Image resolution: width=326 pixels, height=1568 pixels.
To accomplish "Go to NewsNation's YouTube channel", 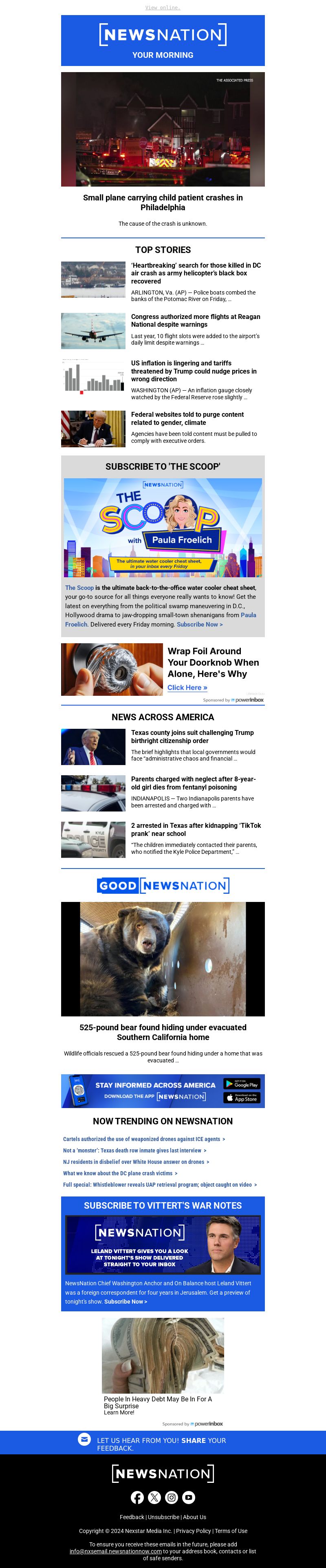I will click(189, 1498).
